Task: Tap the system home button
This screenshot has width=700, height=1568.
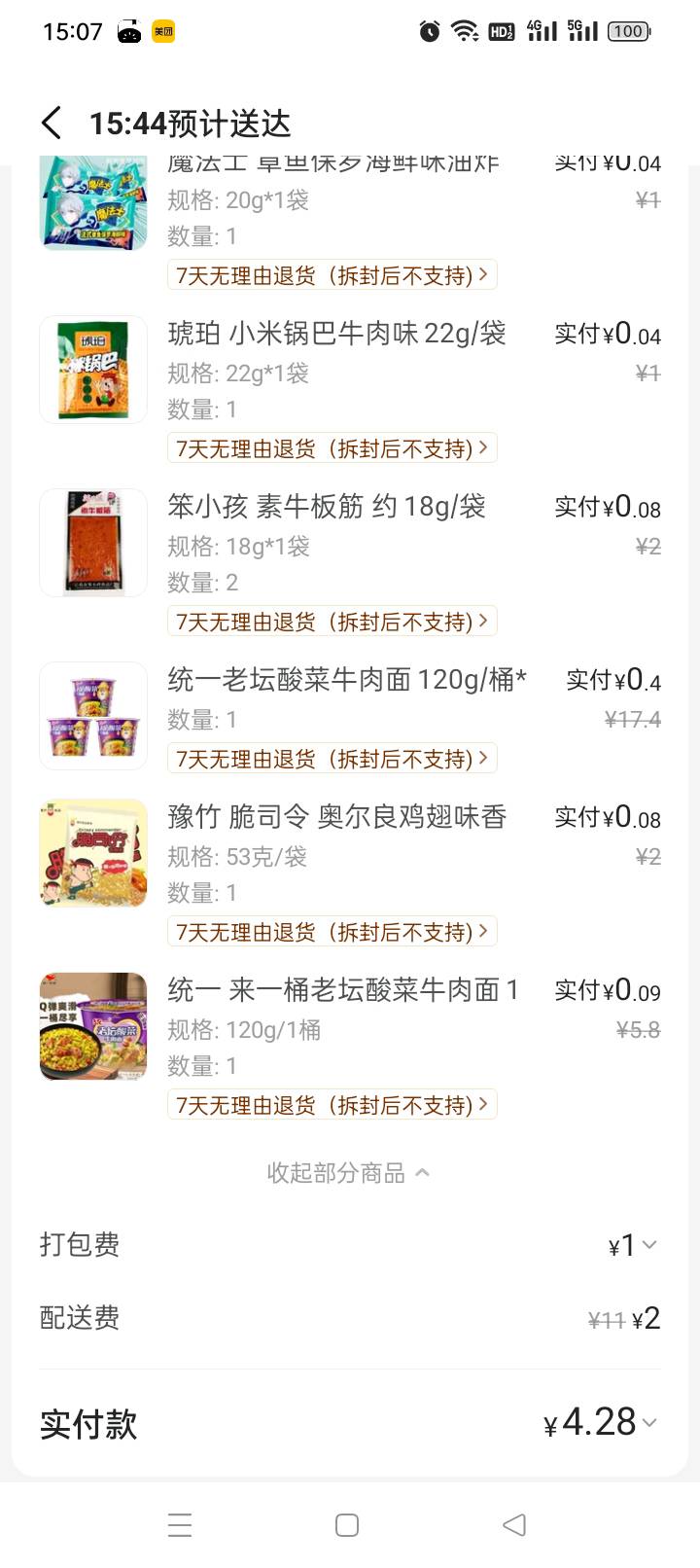Action: click(x=347, y=1525)
